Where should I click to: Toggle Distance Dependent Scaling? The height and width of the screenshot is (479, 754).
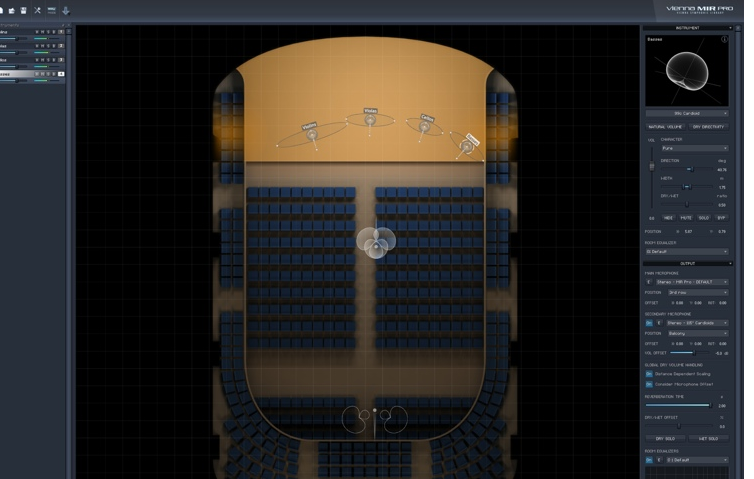[649, 373]
